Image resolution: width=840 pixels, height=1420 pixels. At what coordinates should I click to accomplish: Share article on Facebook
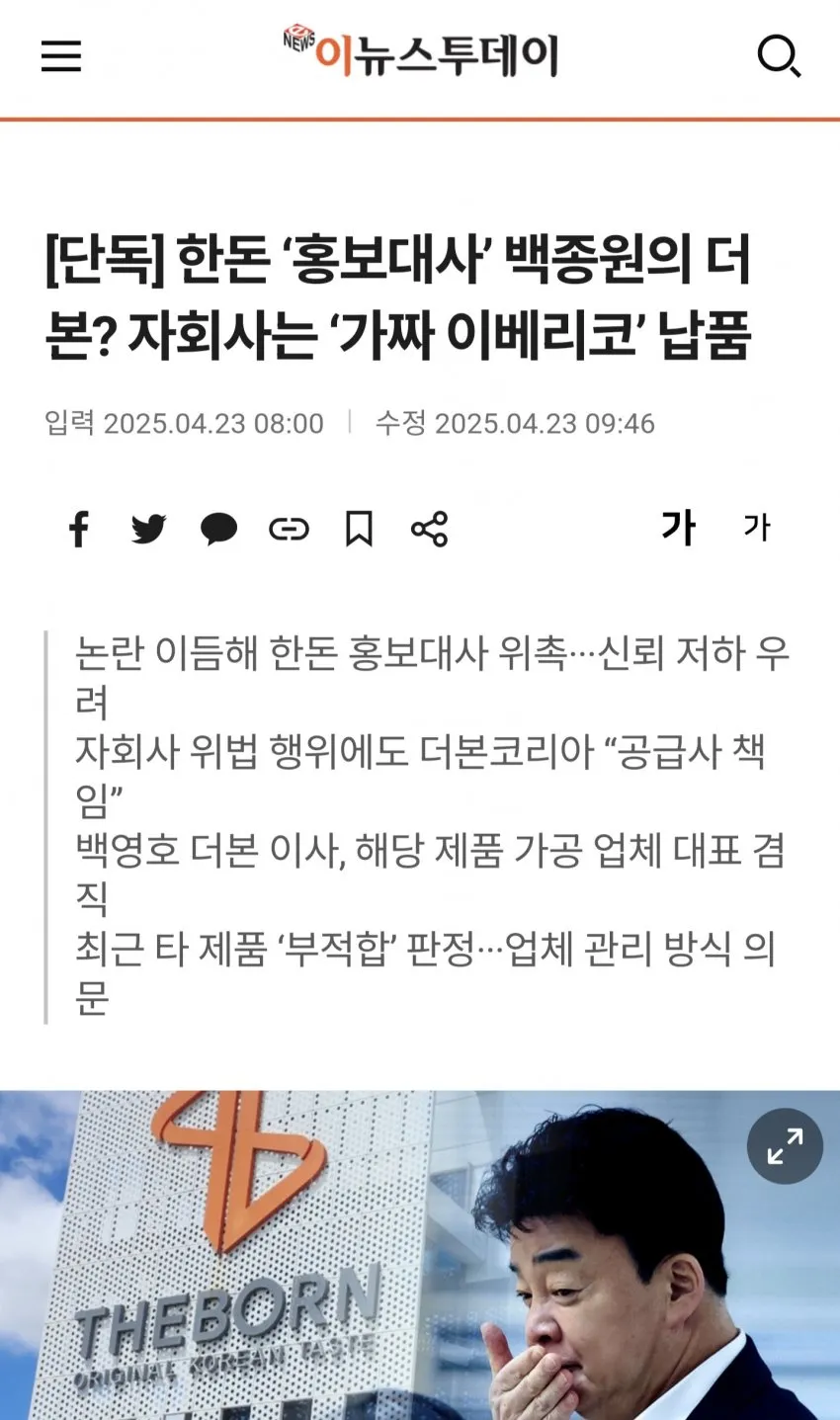tap(79, 530)
